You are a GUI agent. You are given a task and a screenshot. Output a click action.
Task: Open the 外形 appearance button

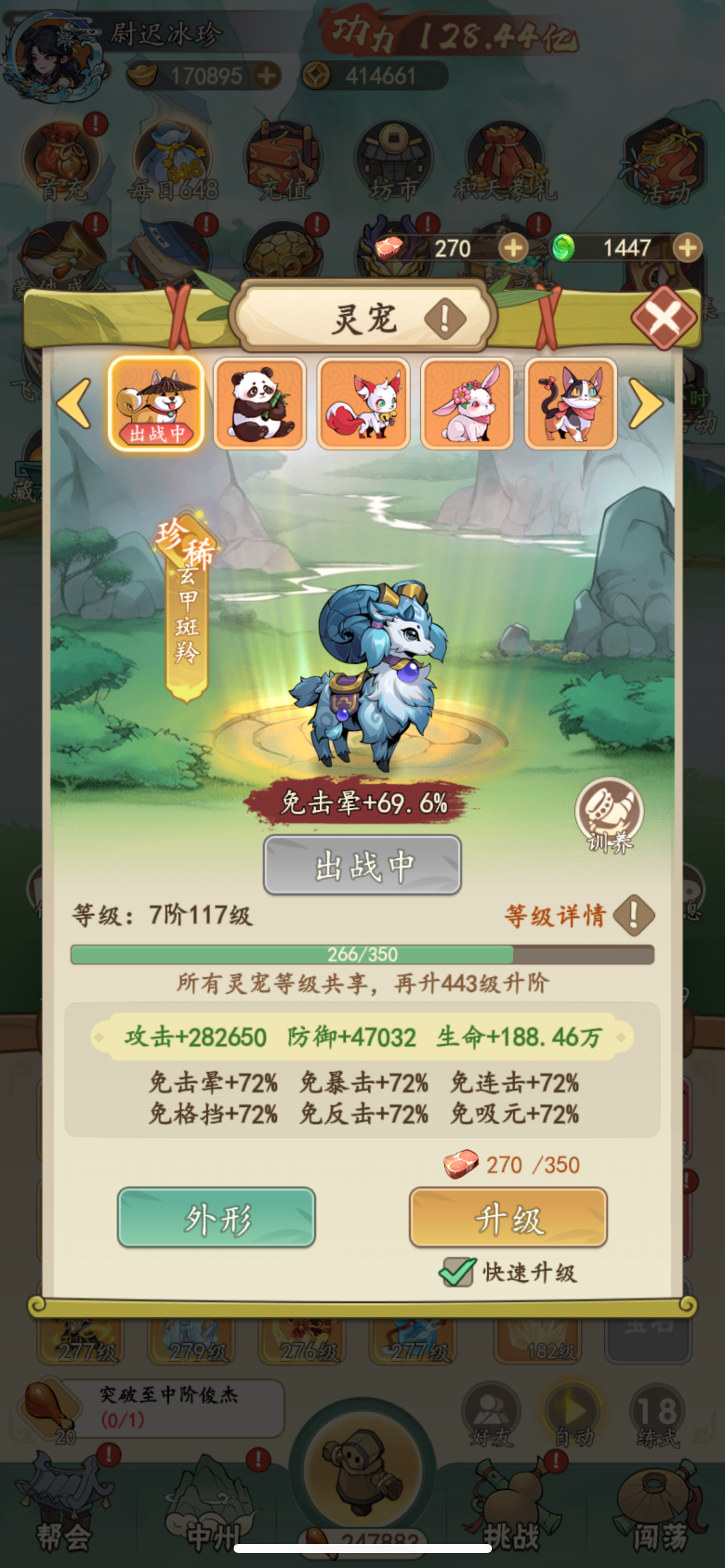pyautogui.click(x=216, y=1217)
